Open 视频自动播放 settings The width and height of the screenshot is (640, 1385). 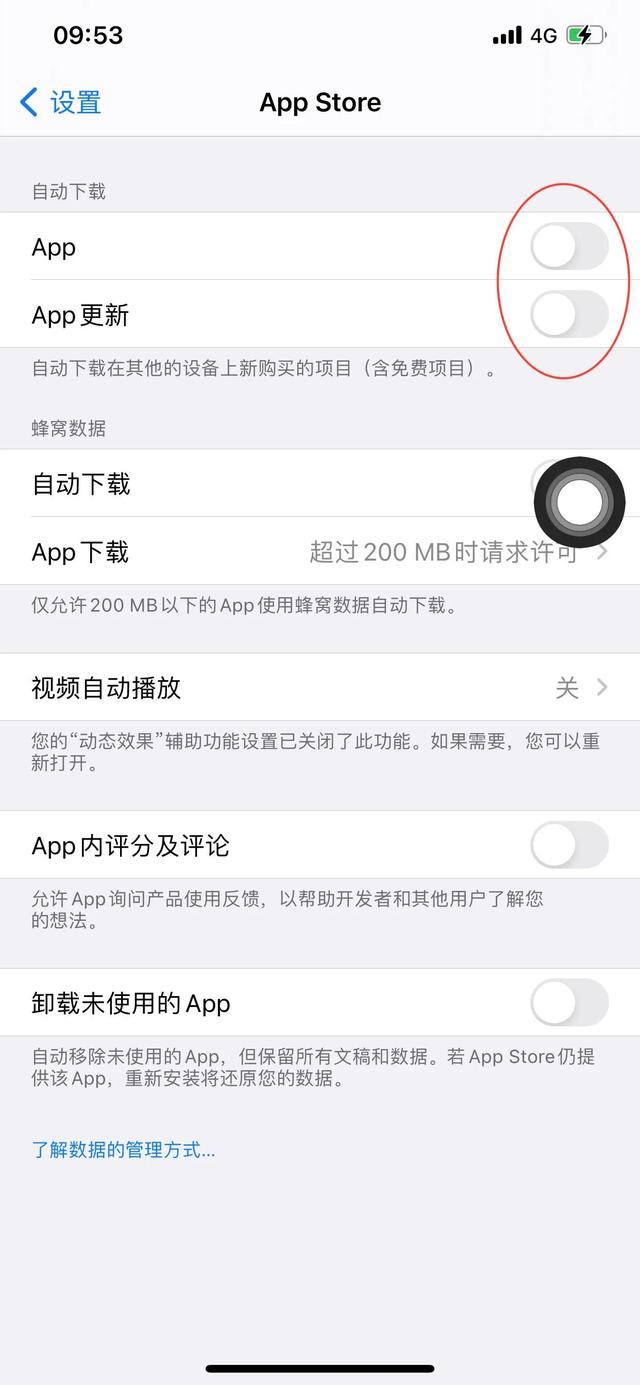(x=320, y=687)
